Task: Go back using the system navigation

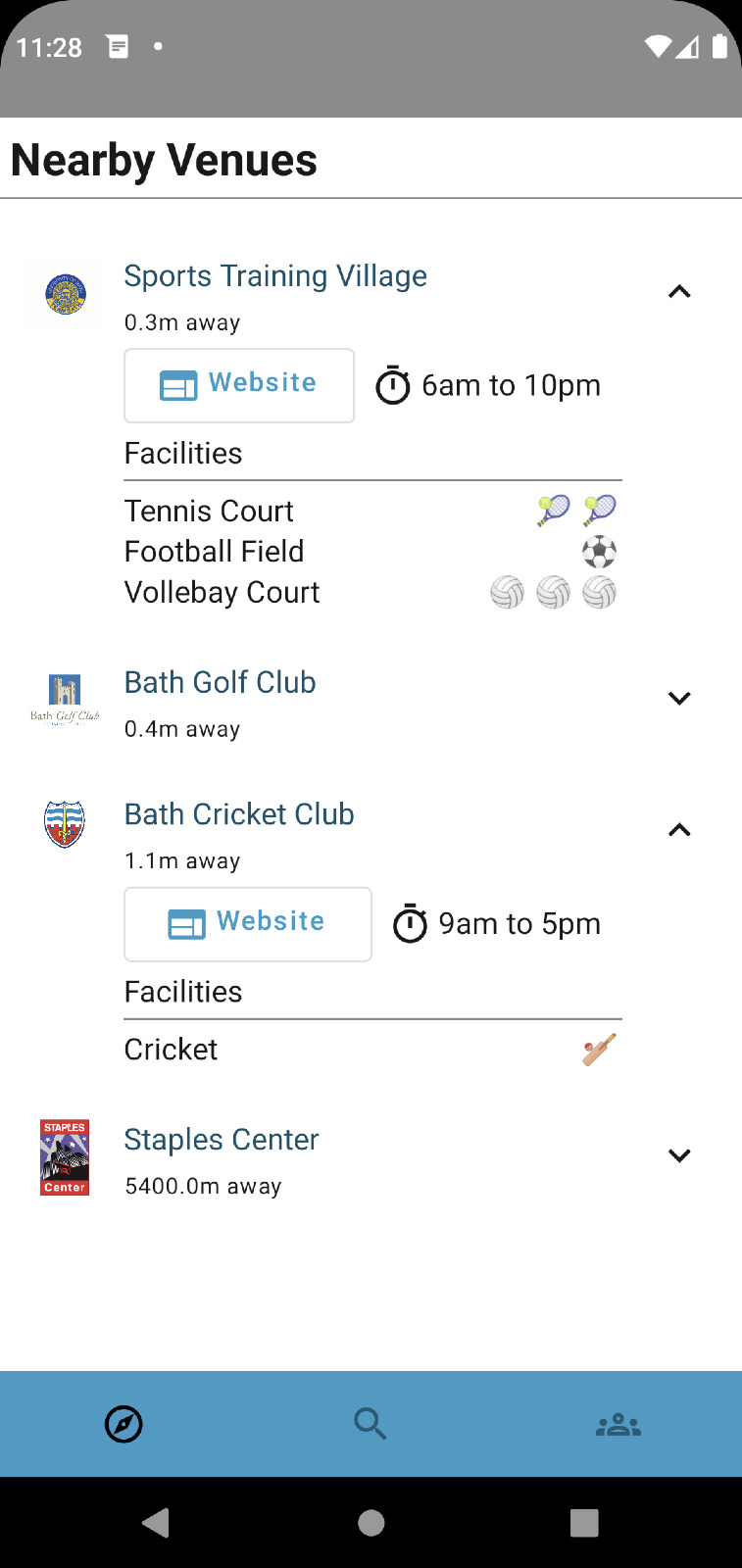Action: [157, 1522]
